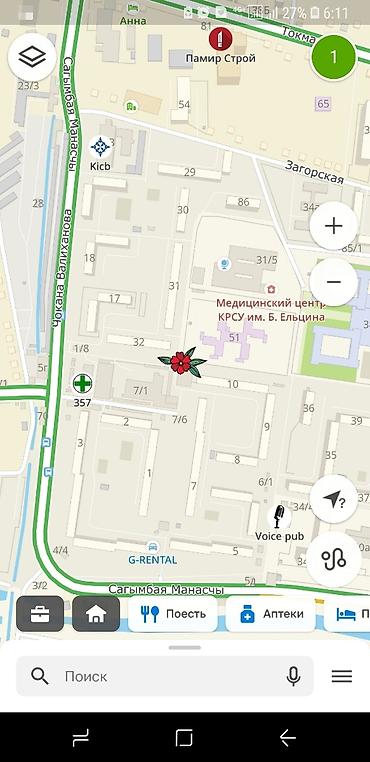Tap the red flower marker on map
This screenshot has height=762, width=370.
point(181,362)
